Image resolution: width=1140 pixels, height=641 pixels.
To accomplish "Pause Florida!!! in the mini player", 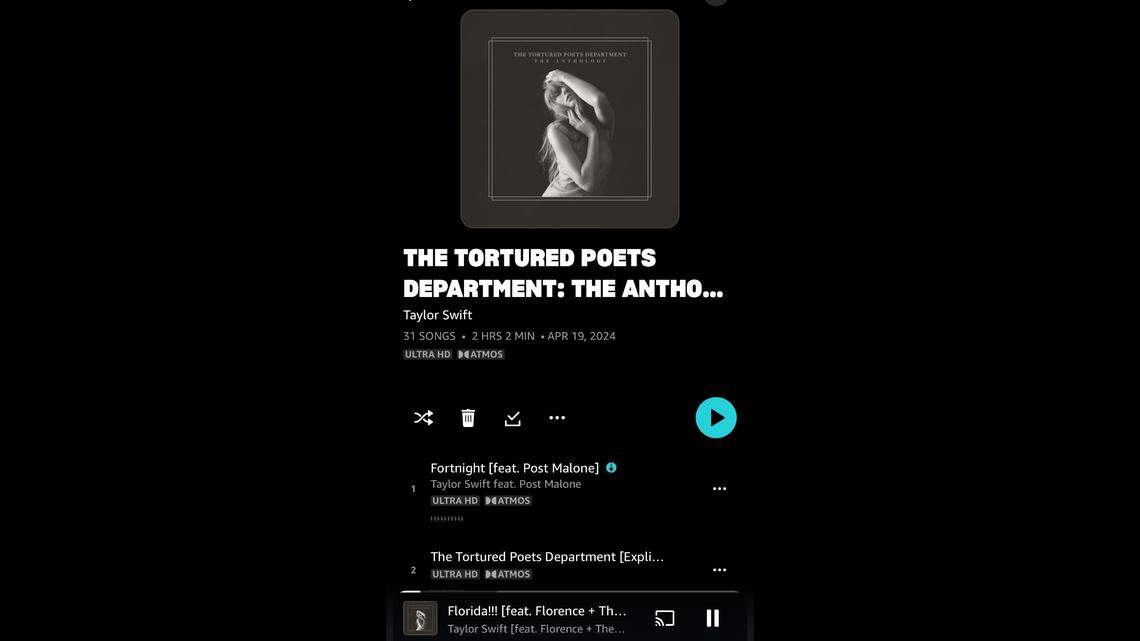I will [x=713, y=618].
